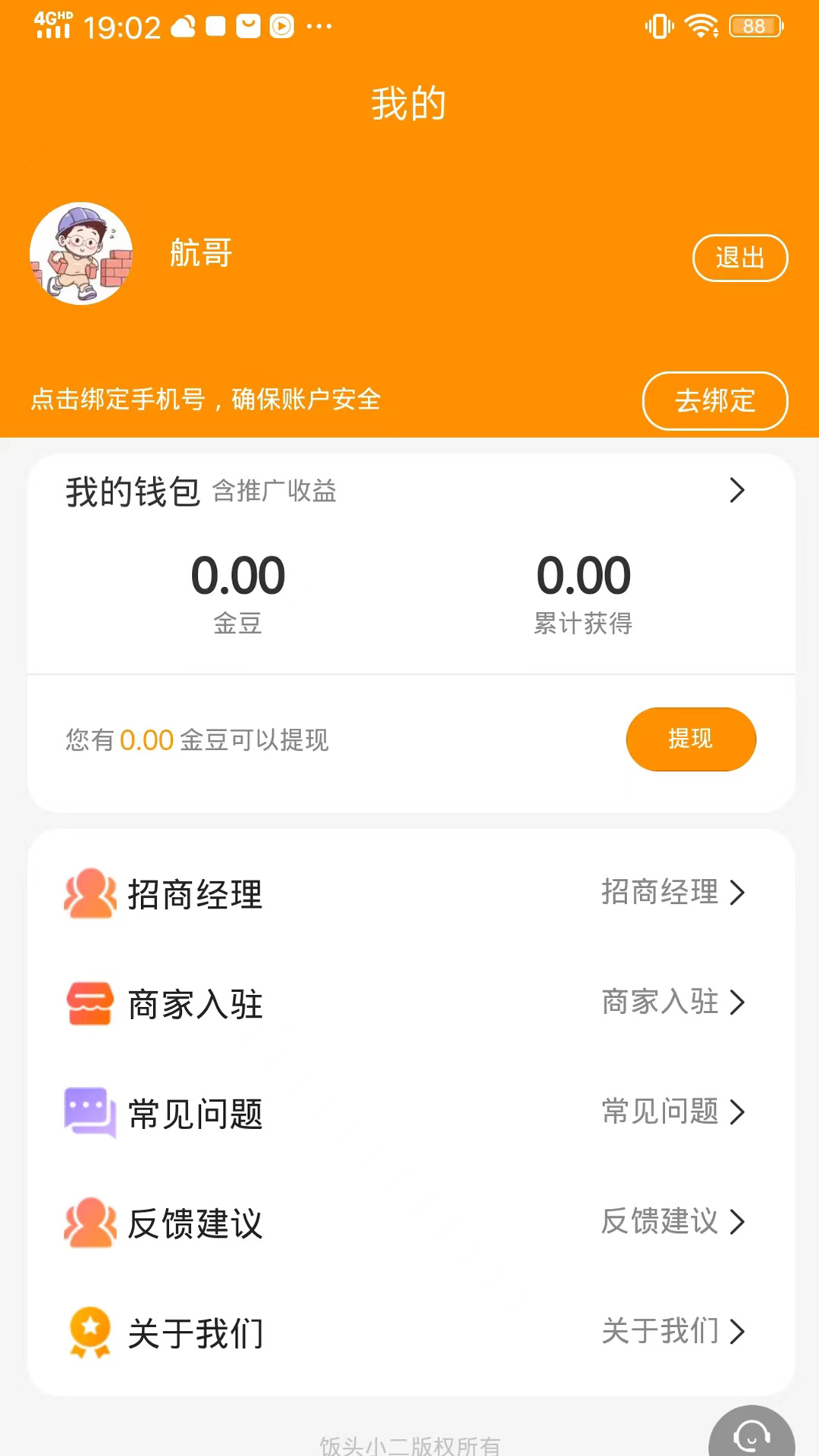Select the 反馈建议 feedback icon

coord(90,1222)
